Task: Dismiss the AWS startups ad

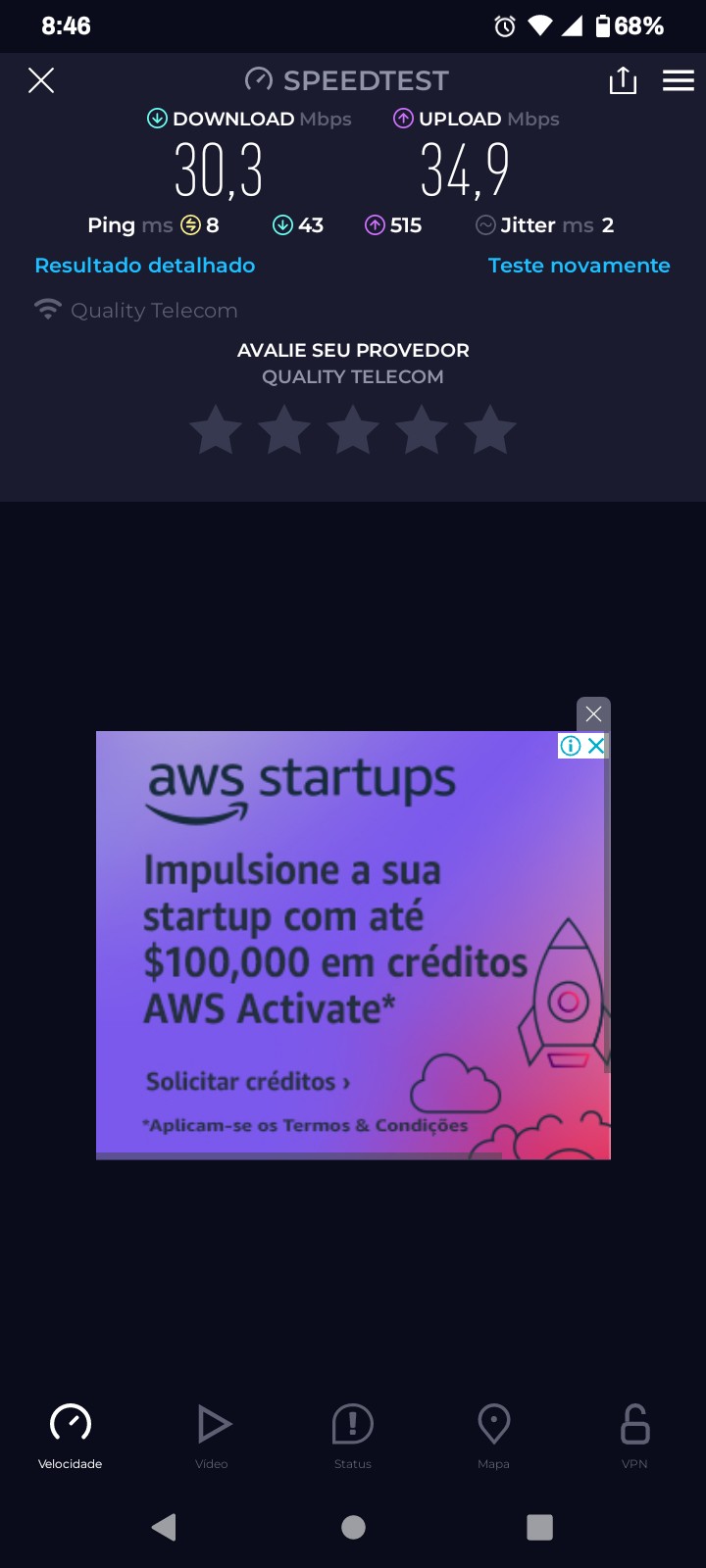Action: (x=593, y=713)
